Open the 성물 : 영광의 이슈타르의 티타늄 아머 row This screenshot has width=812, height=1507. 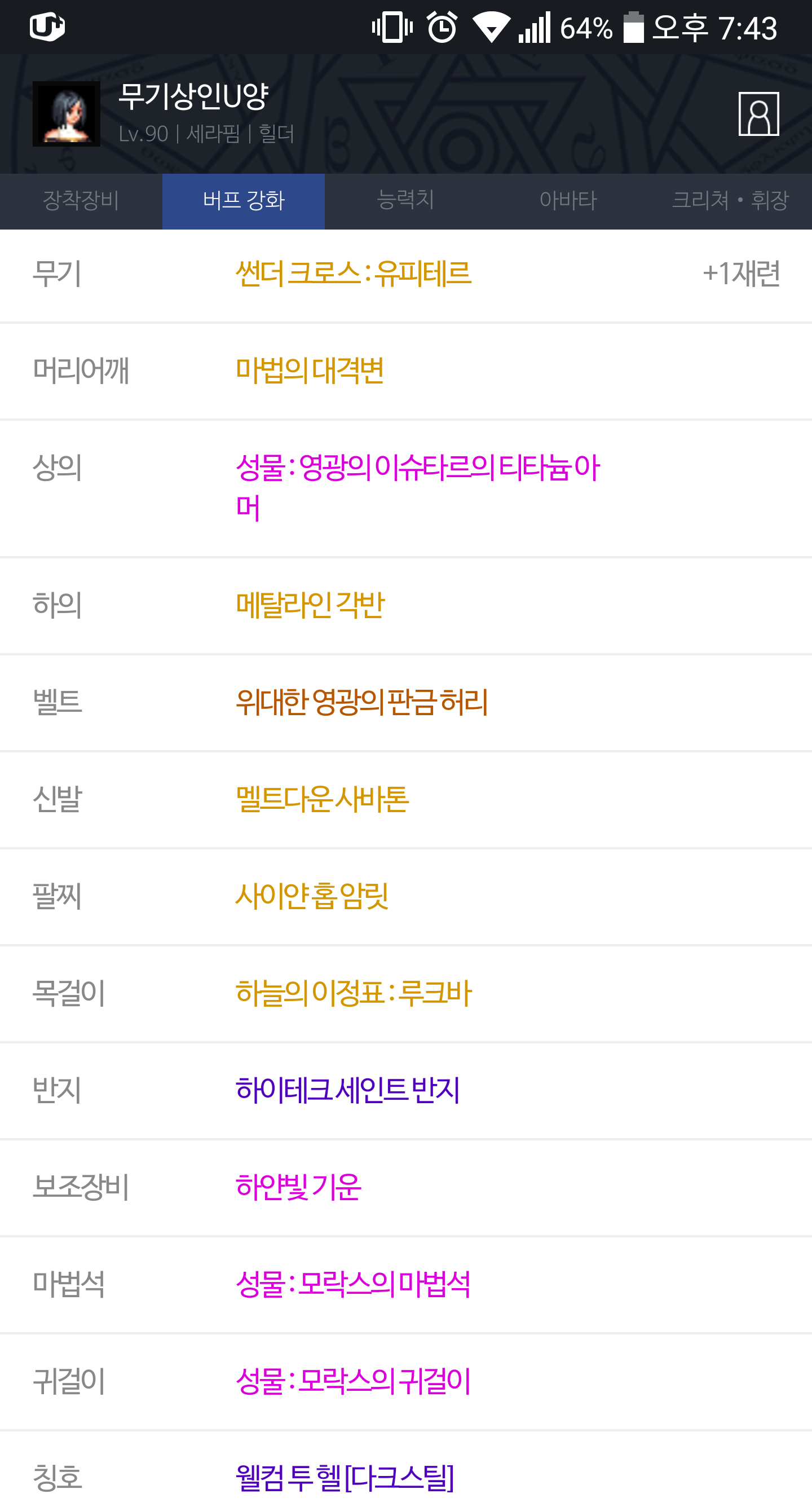(406, 488)
